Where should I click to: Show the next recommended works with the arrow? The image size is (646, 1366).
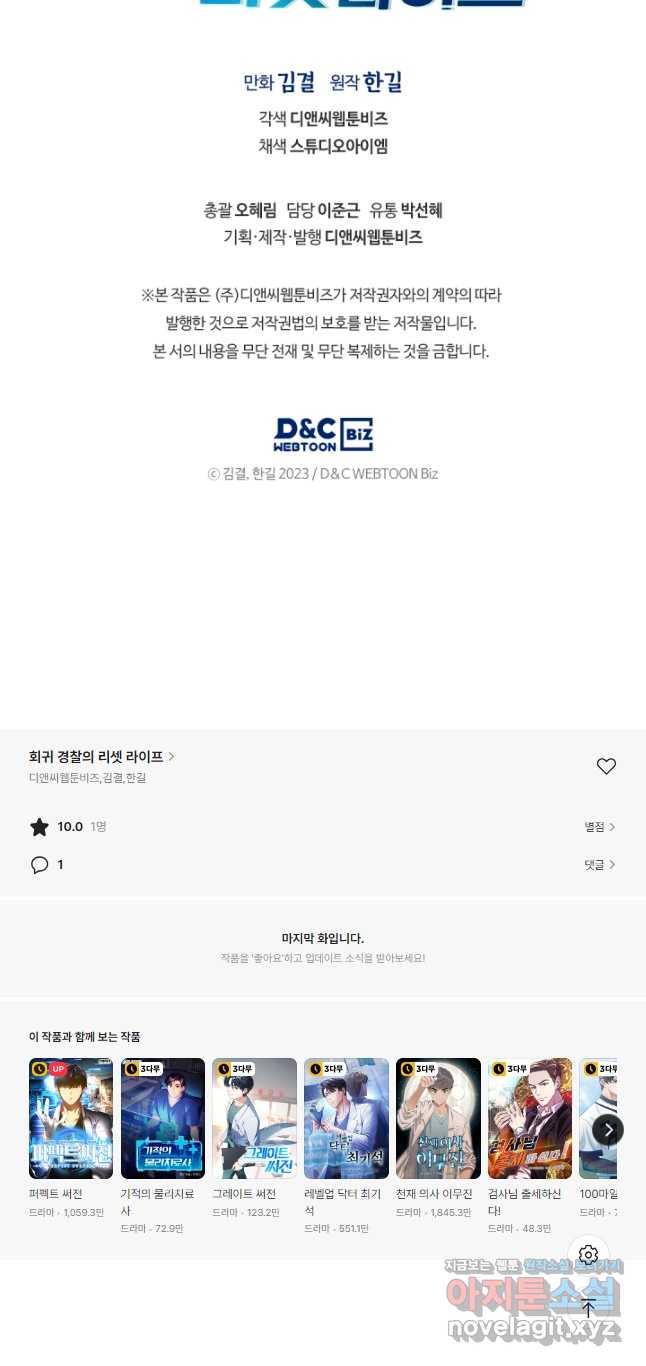(608, 1130)
